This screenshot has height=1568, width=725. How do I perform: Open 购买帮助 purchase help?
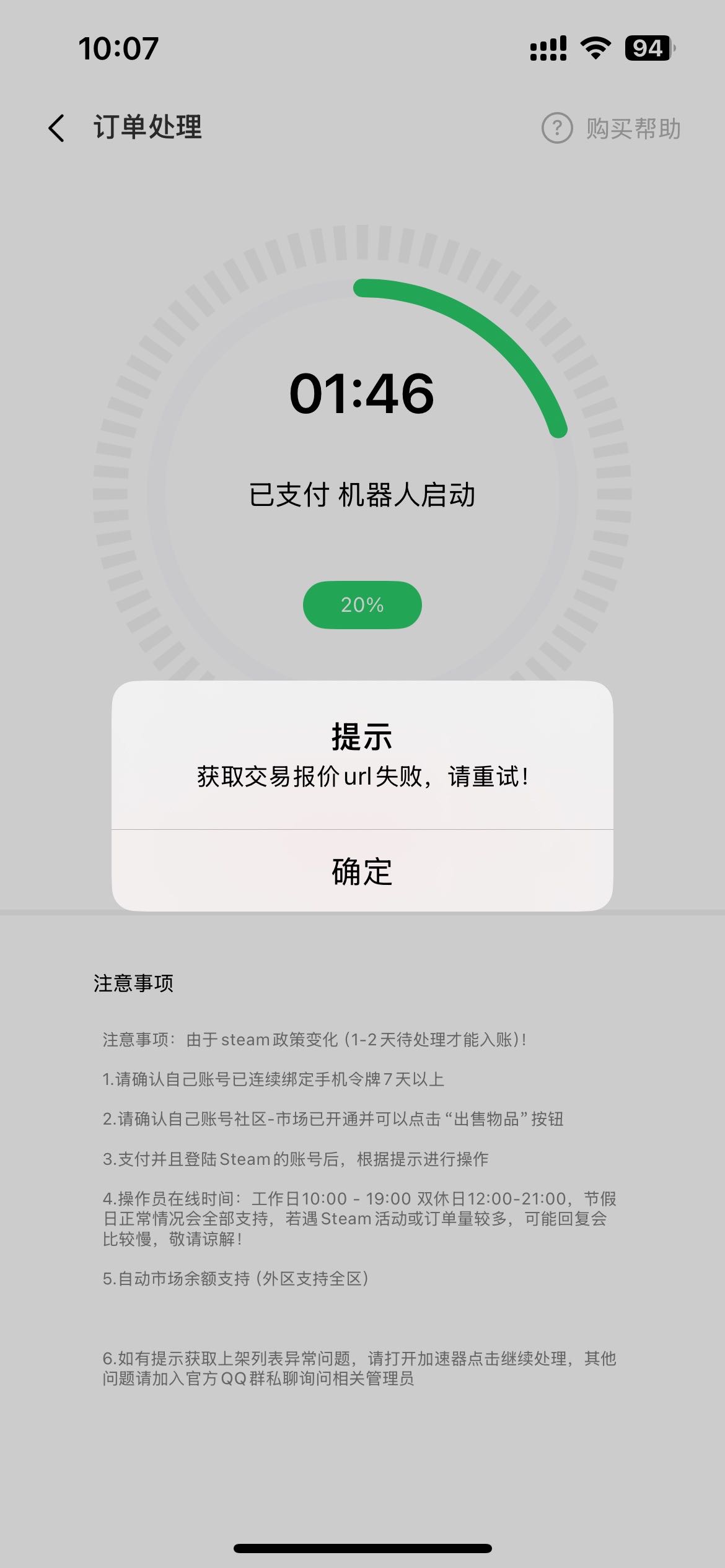[x=612, y=128]
